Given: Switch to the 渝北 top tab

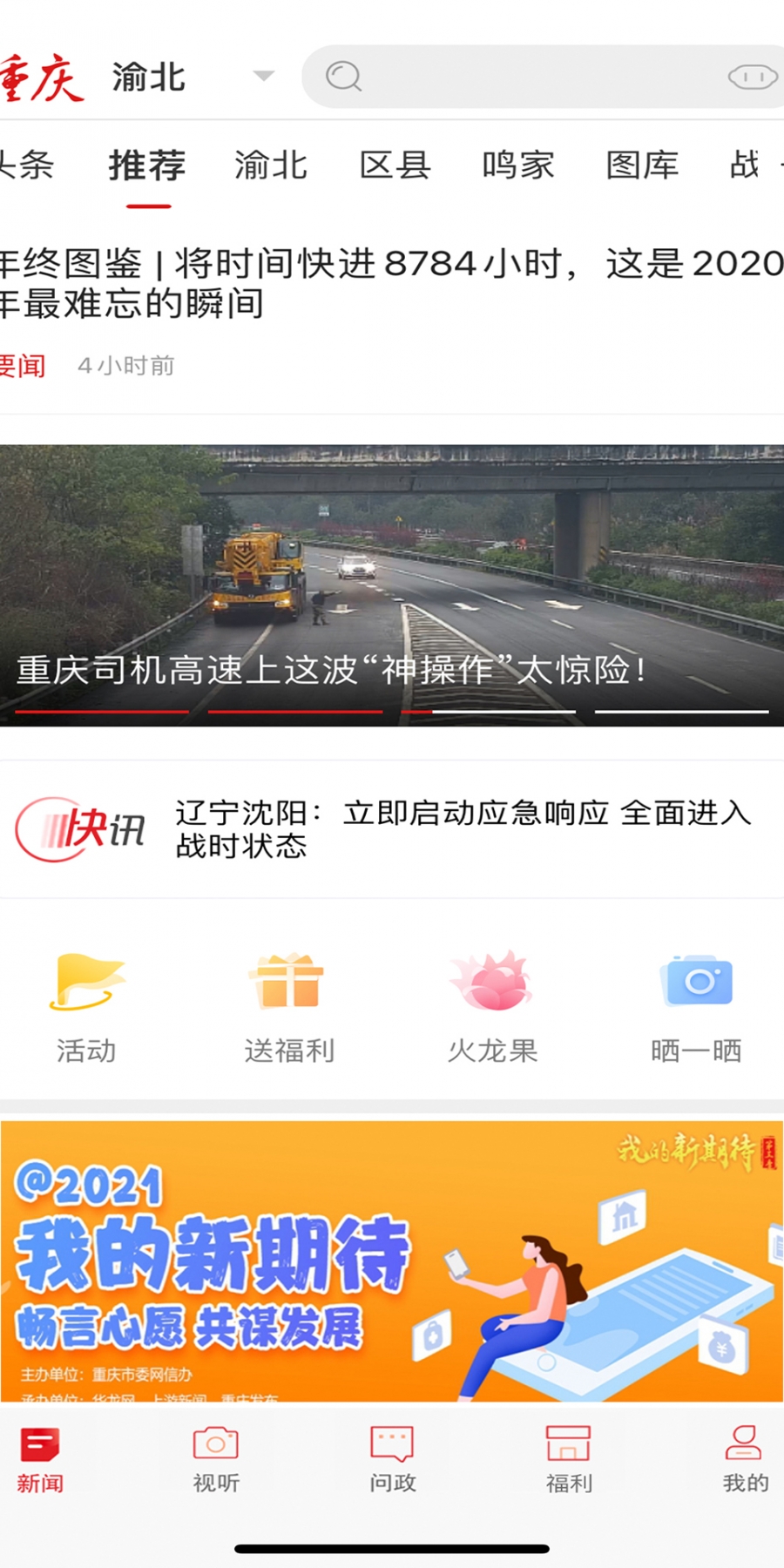Looking at the screenshot, I should (x=270, y=166).
